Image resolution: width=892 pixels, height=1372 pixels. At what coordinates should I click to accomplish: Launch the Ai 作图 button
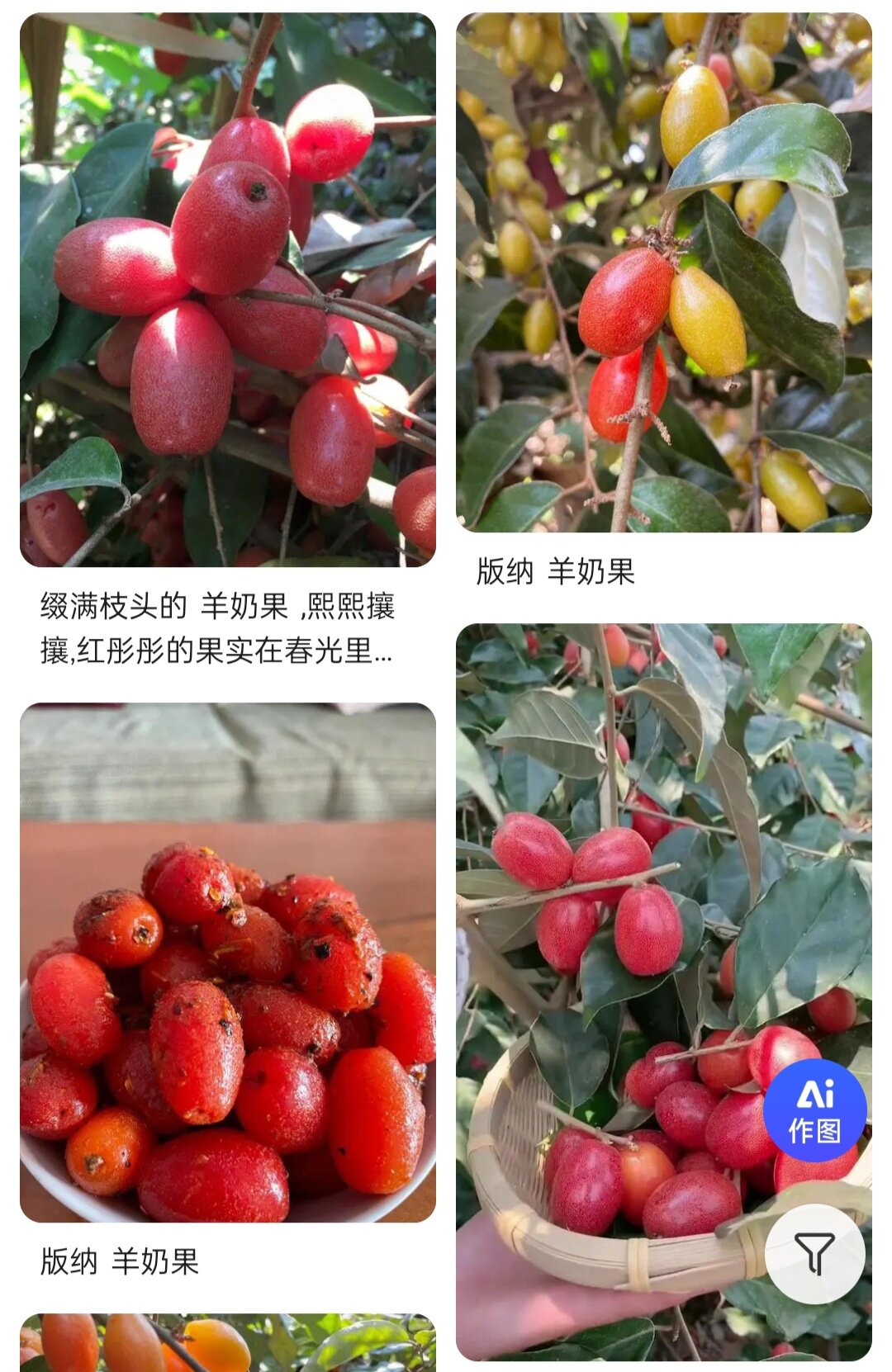tap(814, 1110)
